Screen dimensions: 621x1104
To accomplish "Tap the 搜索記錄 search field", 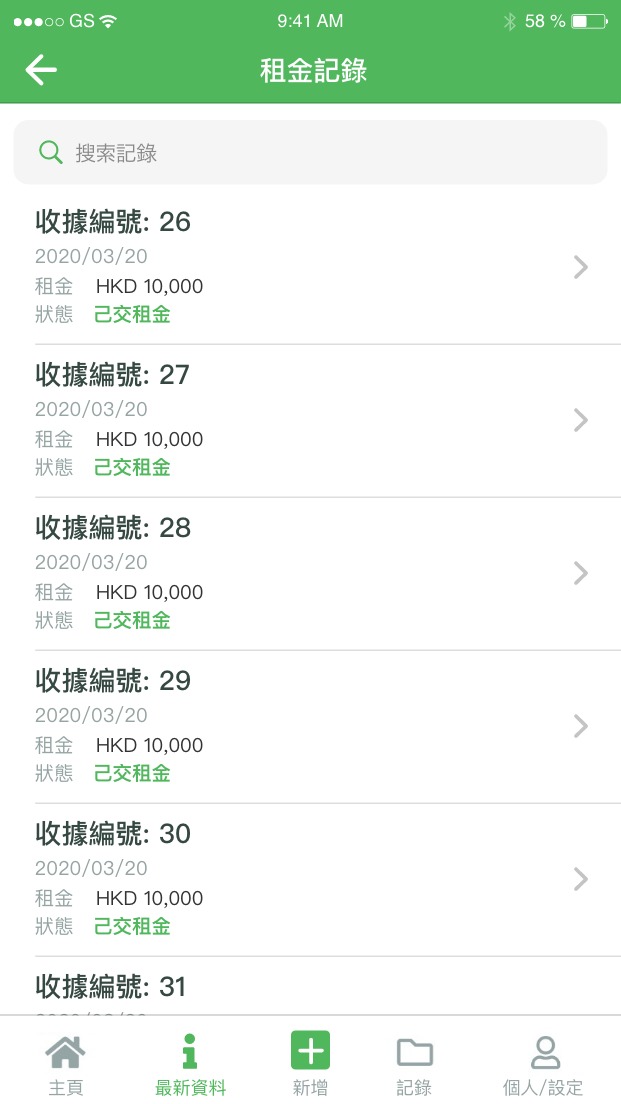I will [310, 152].
